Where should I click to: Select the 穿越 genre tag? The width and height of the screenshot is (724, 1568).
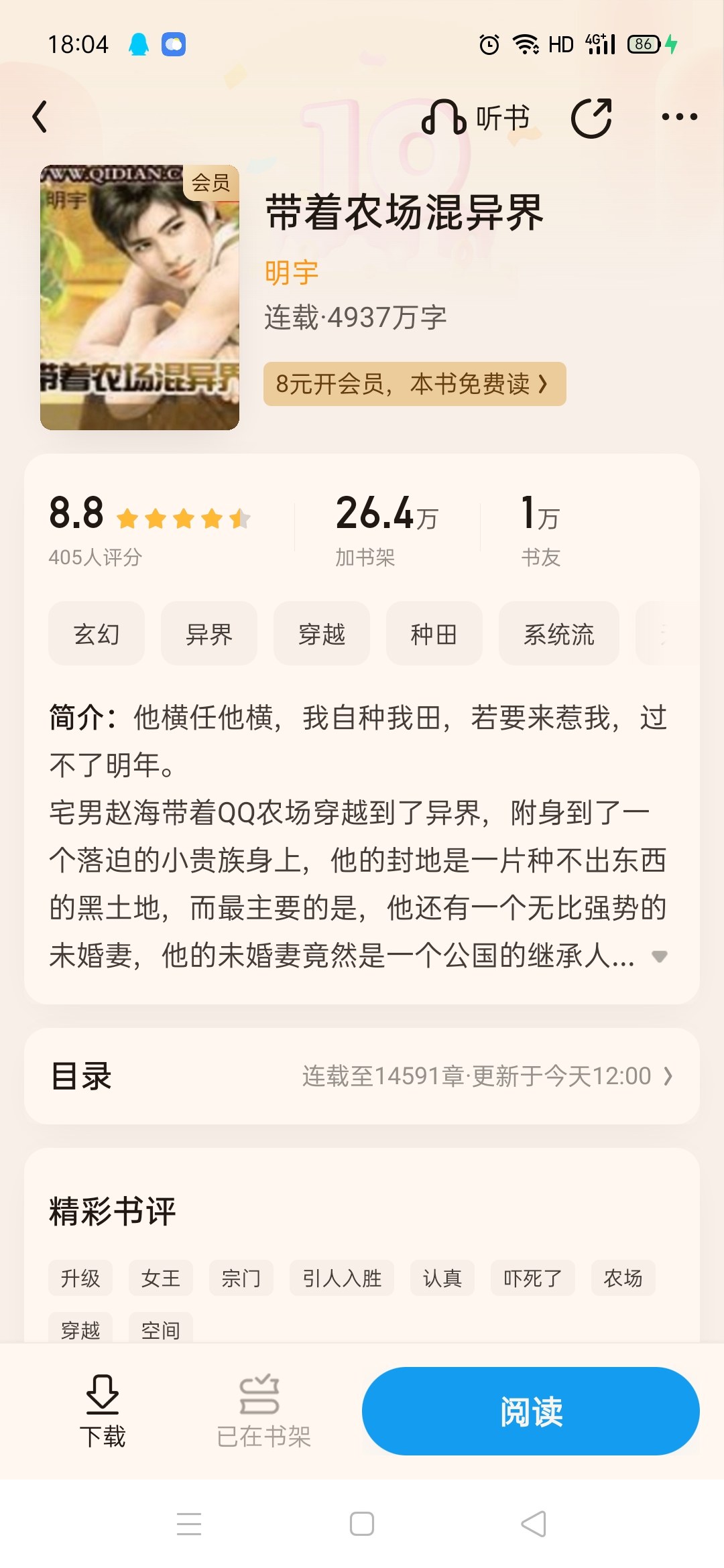(322, 634)
